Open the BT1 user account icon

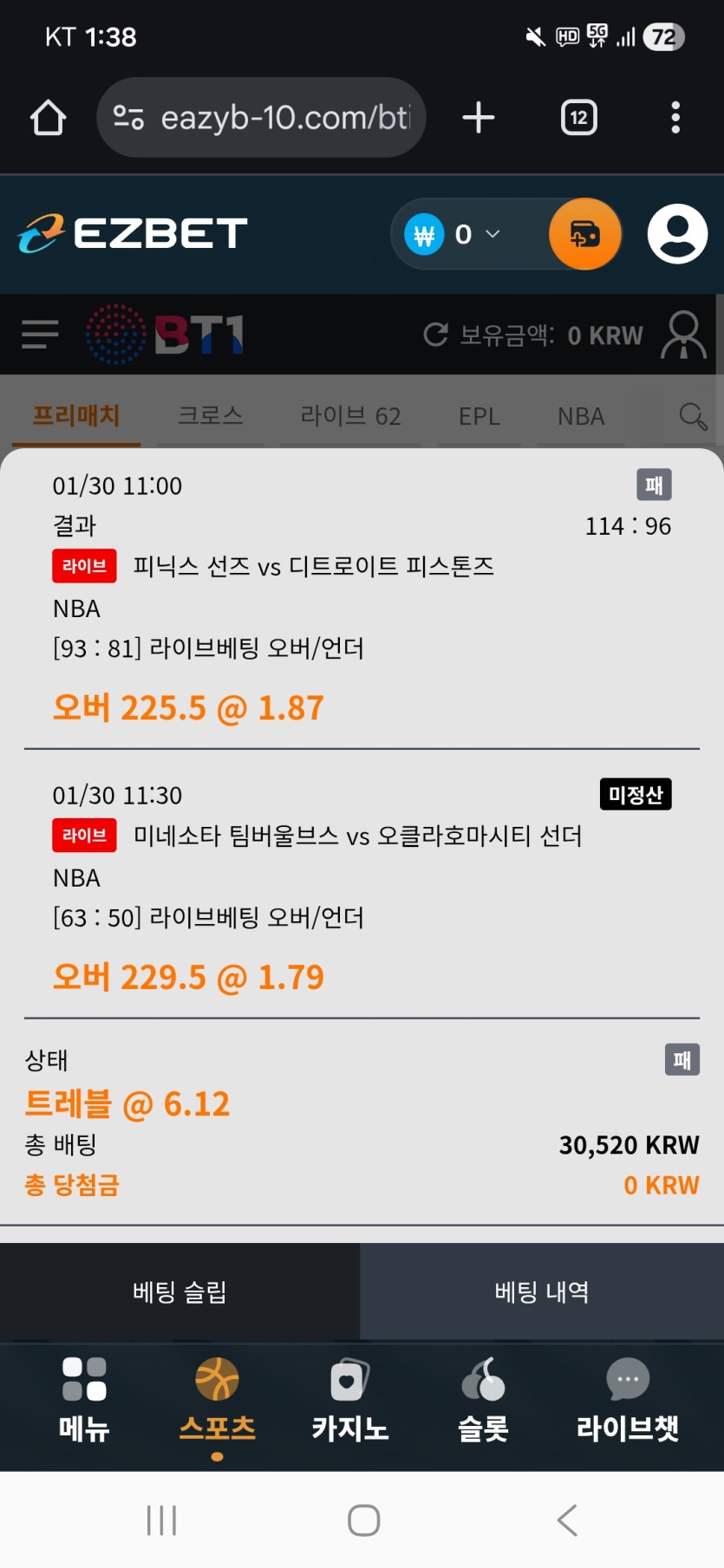[683, 335]
